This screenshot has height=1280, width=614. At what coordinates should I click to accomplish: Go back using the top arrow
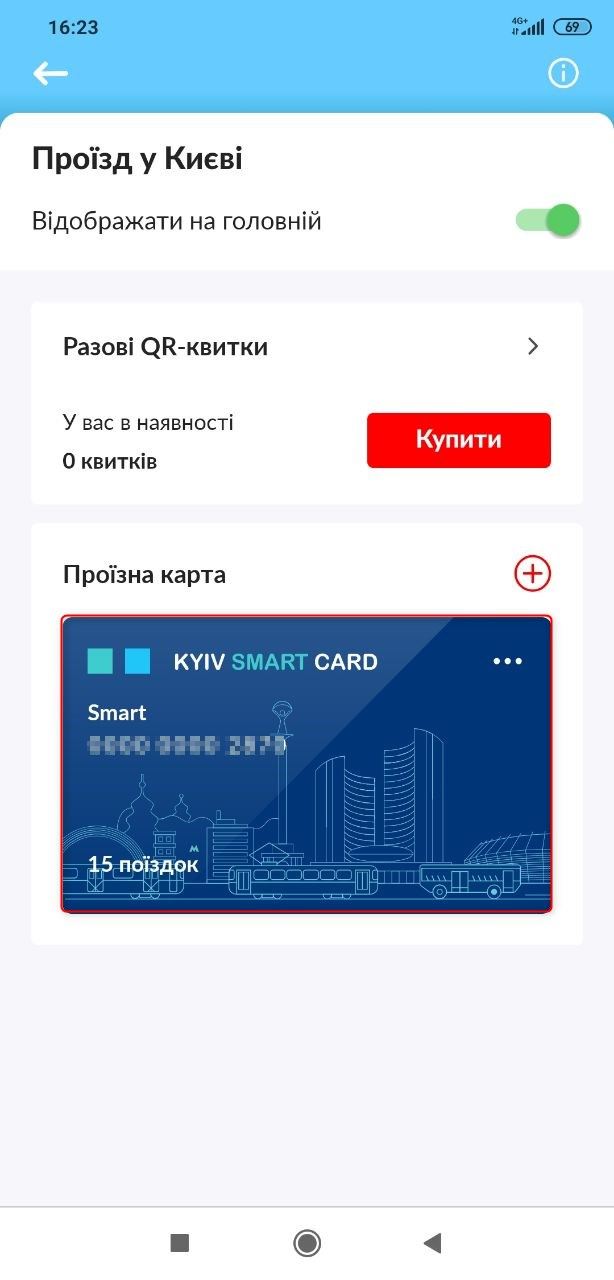[x=50, y=73]
